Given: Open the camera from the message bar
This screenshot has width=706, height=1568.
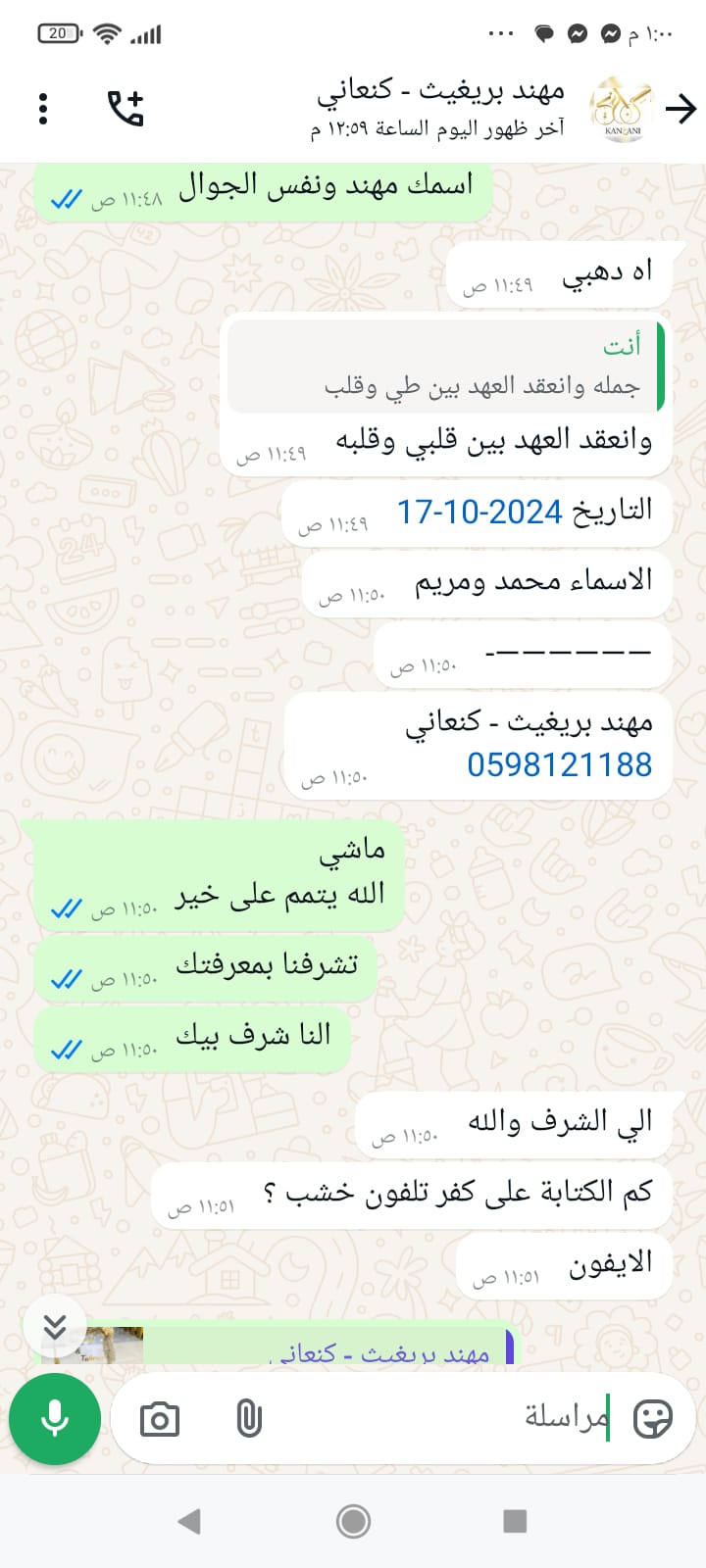Looking at the screenshot, I should [x=159, y=1419].
